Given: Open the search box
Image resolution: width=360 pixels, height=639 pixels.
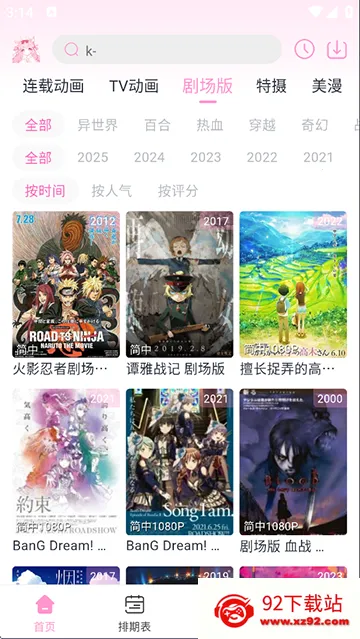Looking at the screenshot, I should [167, 50].
